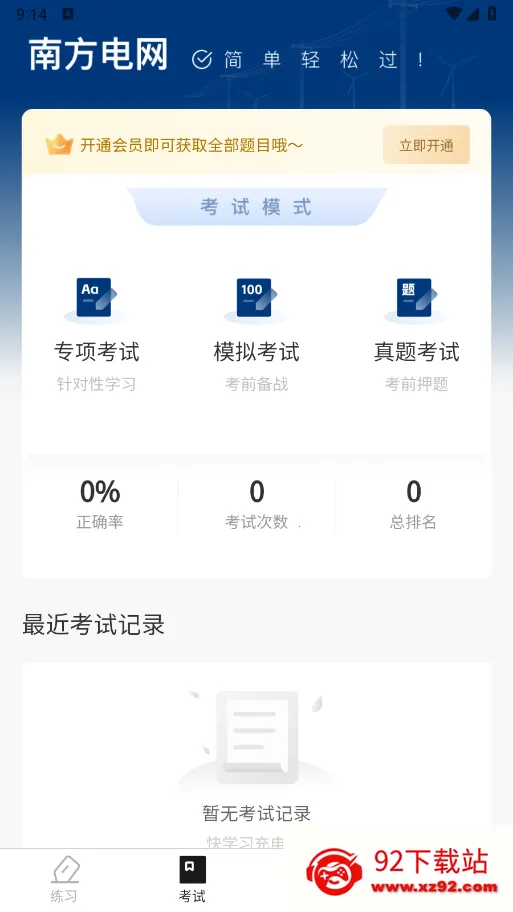Start 模拟考试 mode
Viewport: 513px width, 912px height.
point(256,334)
